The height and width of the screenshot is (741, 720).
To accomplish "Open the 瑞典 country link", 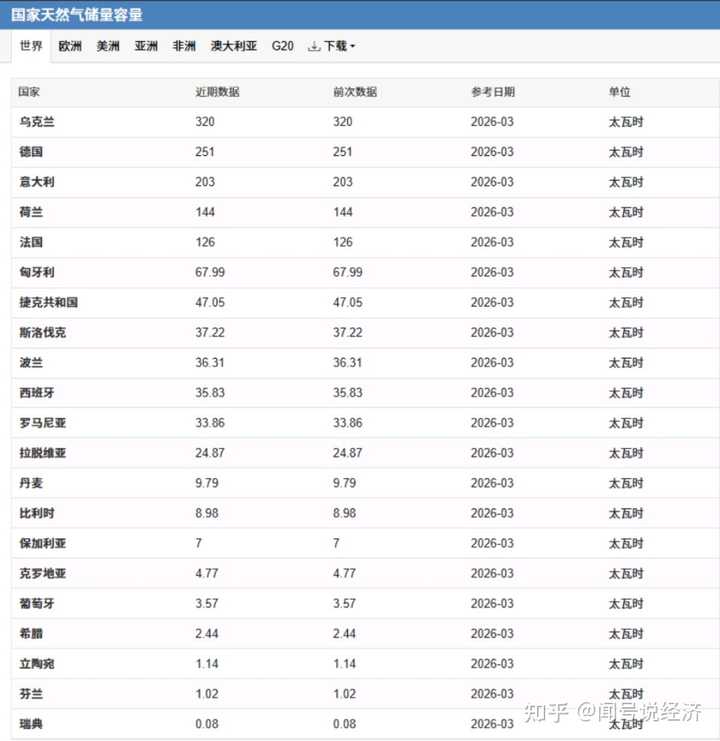I will pyautogui.click(x=31, y=724).
